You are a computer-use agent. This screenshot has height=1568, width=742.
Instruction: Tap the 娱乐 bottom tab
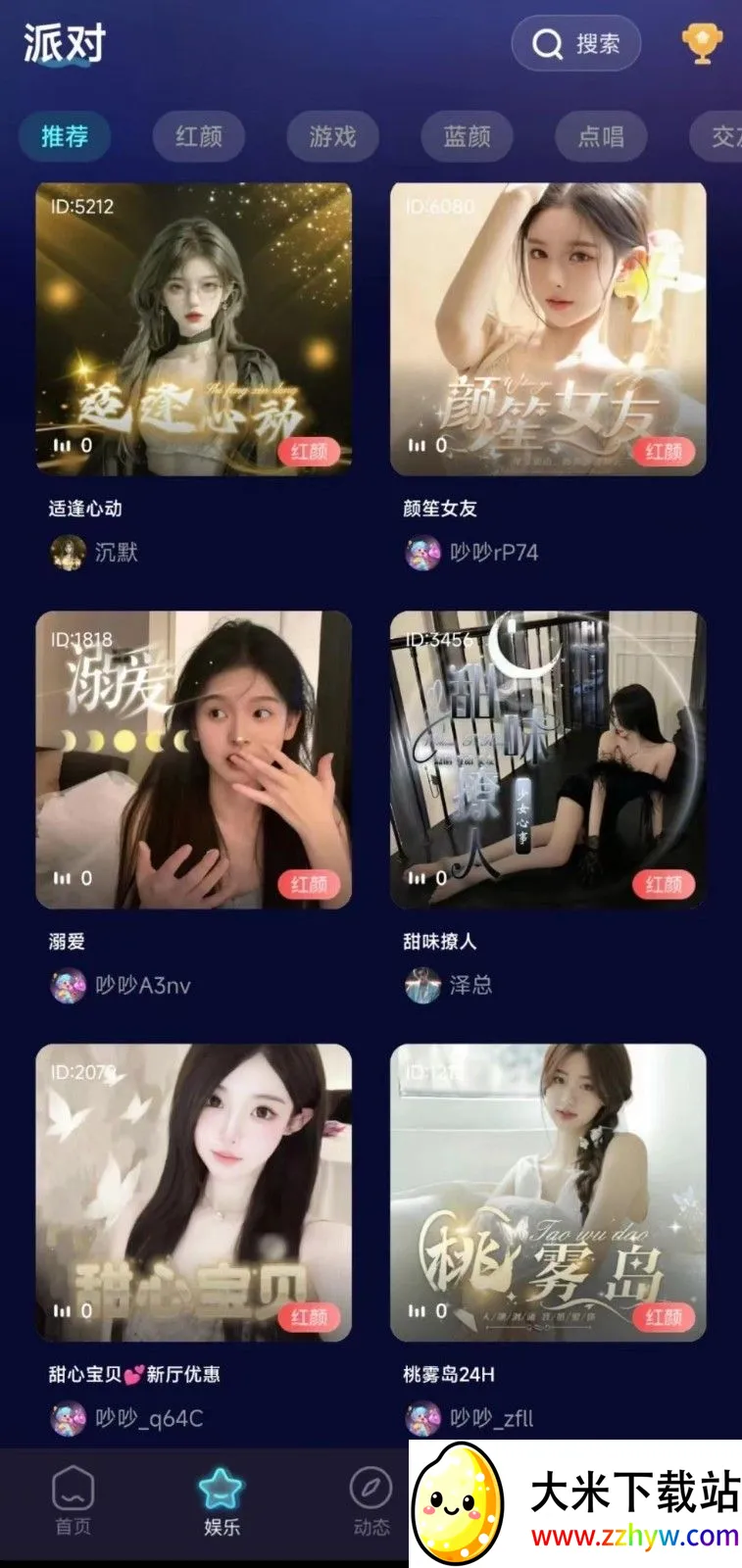tap(222, 1500)
